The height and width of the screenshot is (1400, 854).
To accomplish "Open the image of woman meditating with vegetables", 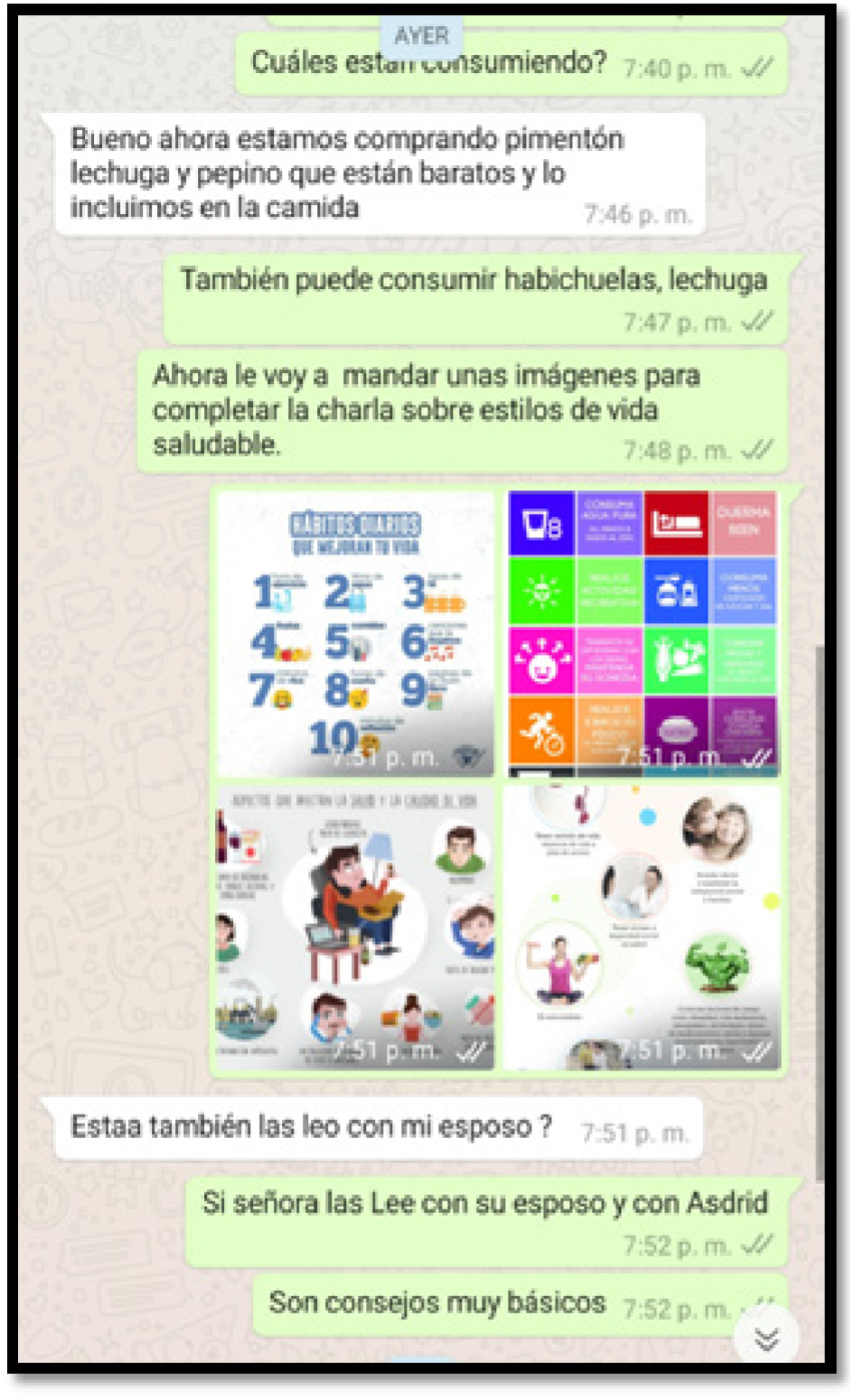I will point(643,927).
